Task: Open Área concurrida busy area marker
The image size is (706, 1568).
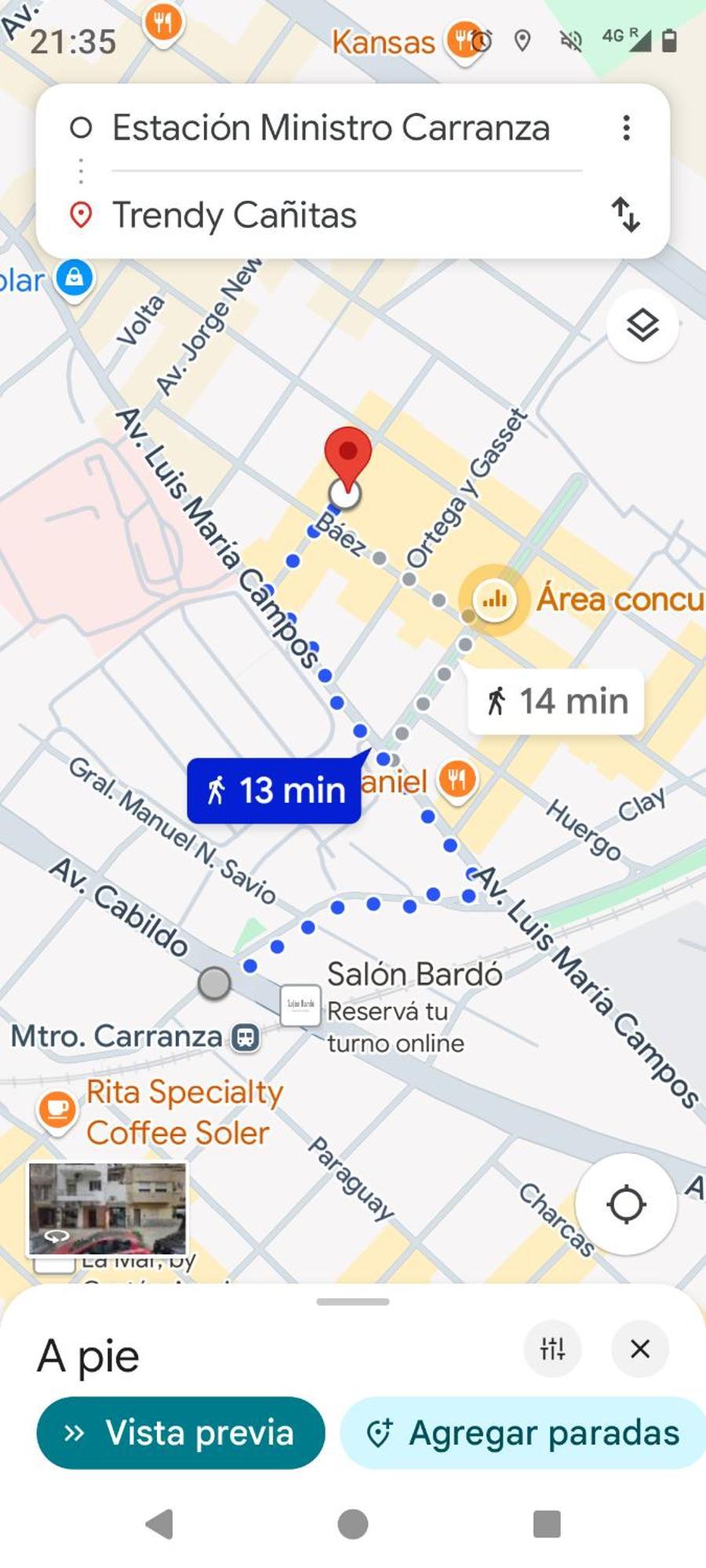Action: (x=494, y=601)
